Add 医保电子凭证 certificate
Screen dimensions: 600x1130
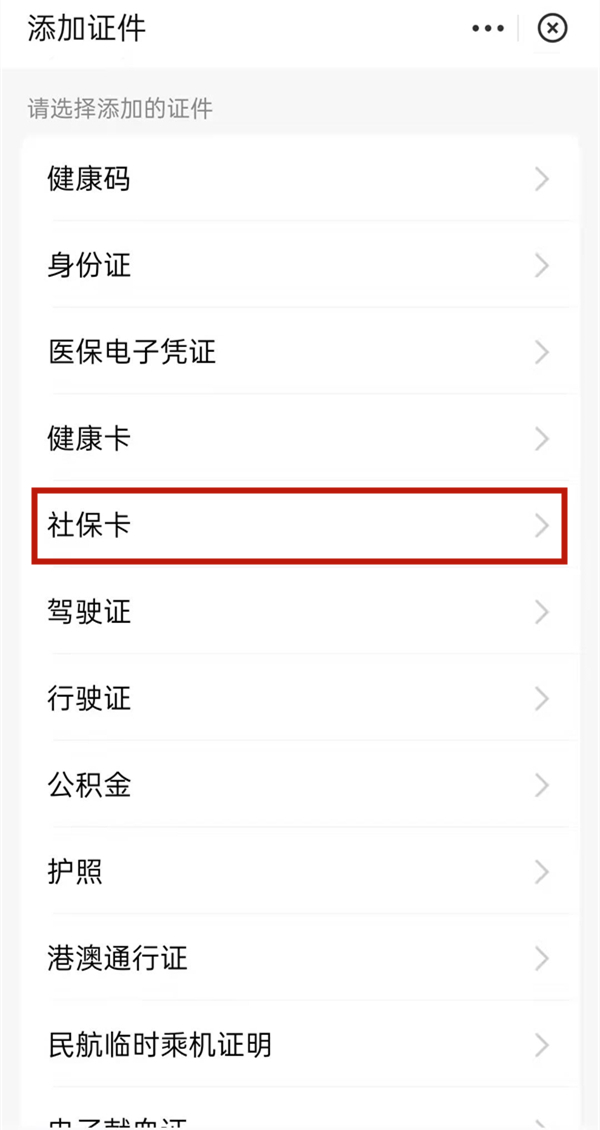tap(300, 352)
